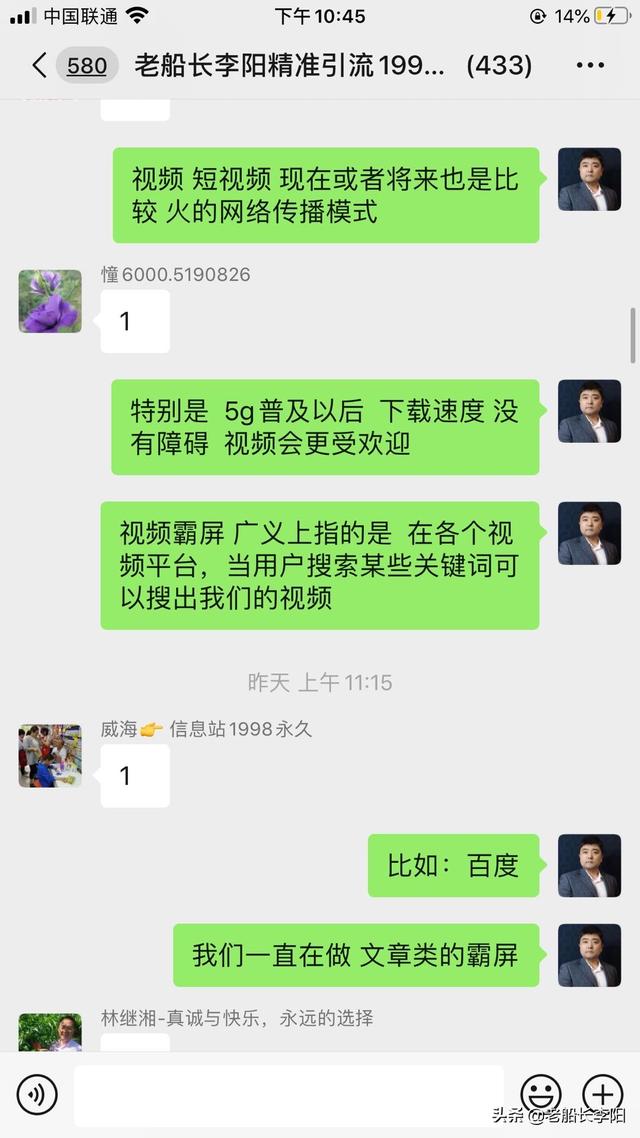Switch to voice message input

[37, 1094]
